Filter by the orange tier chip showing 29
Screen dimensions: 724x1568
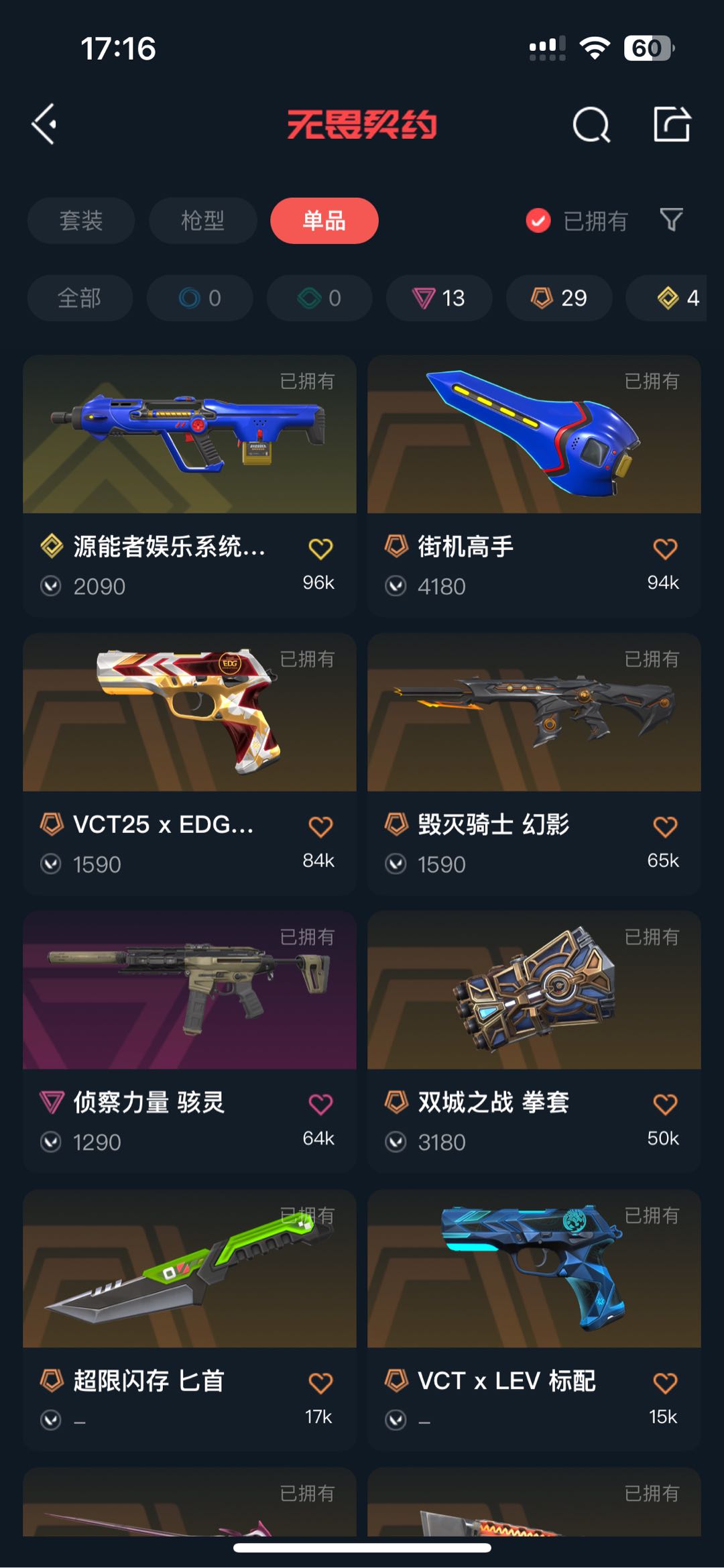pyautogui.click(x=559, y=298)
